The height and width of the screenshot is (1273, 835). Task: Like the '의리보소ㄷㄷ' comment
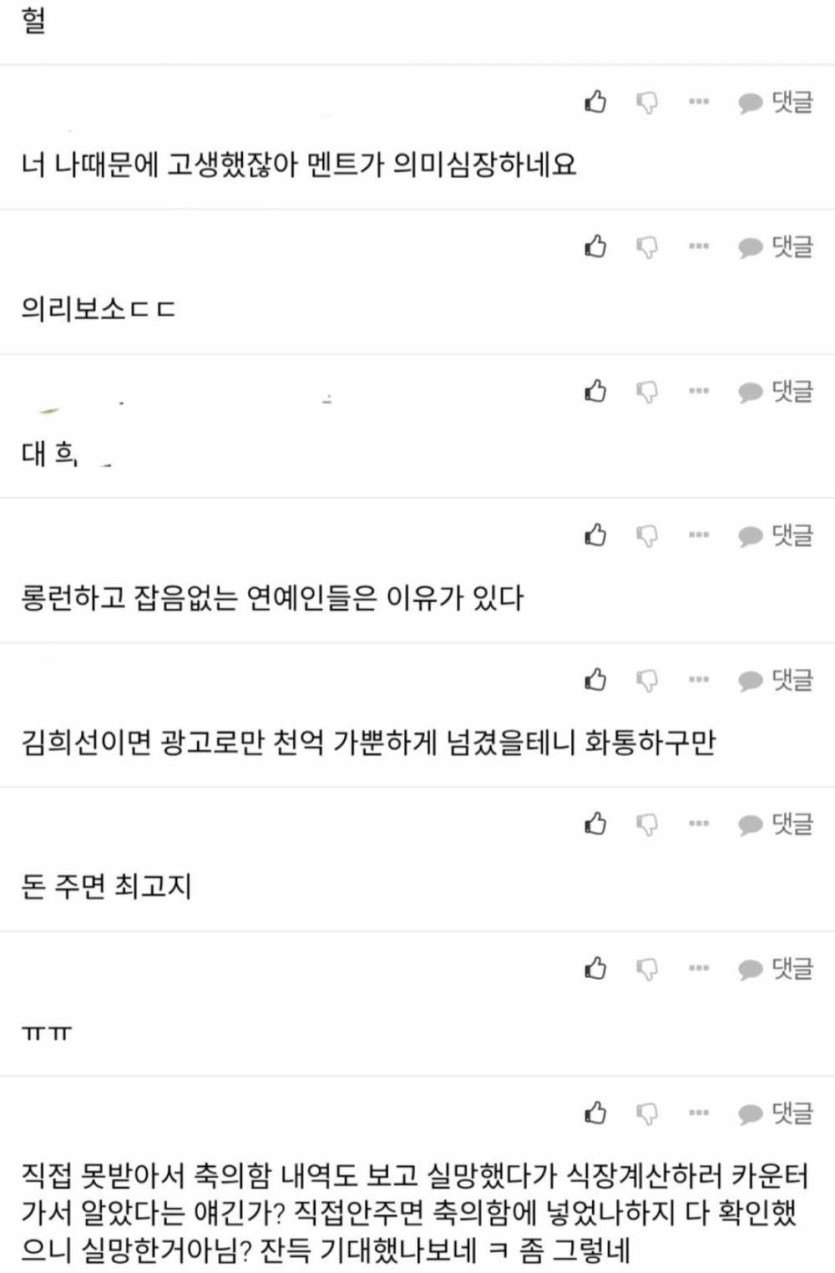coord(596,247)
